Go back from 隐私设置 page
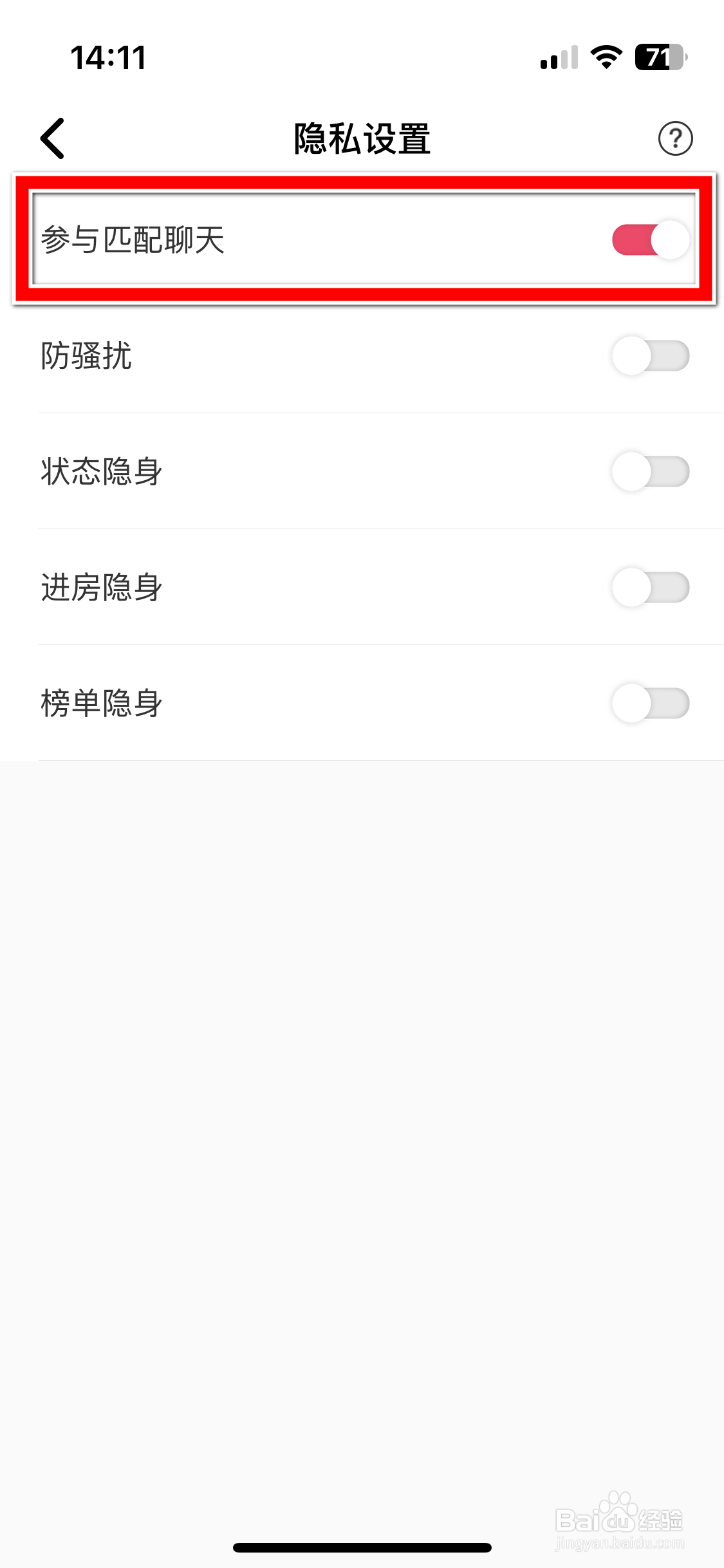The width and height of the screenshot is (724, 1568). click(x=53, y=138)
